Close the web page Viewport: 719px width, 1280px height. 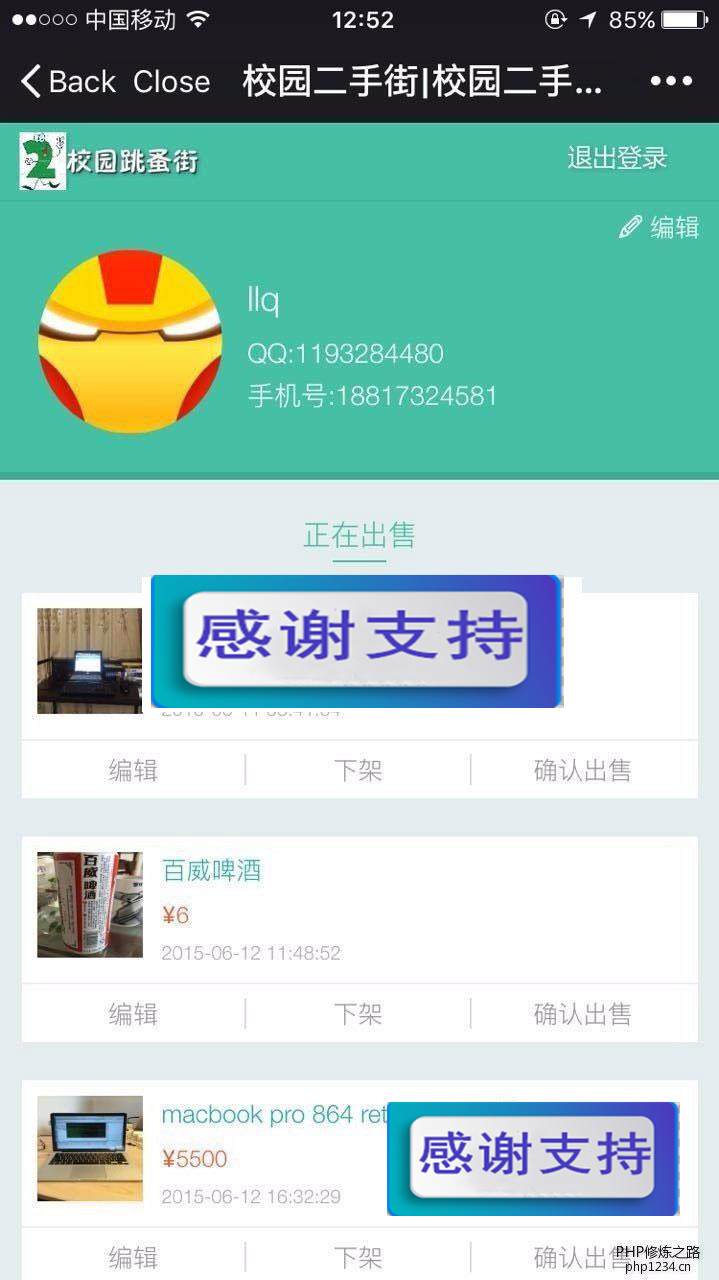[x=171, y=82]
